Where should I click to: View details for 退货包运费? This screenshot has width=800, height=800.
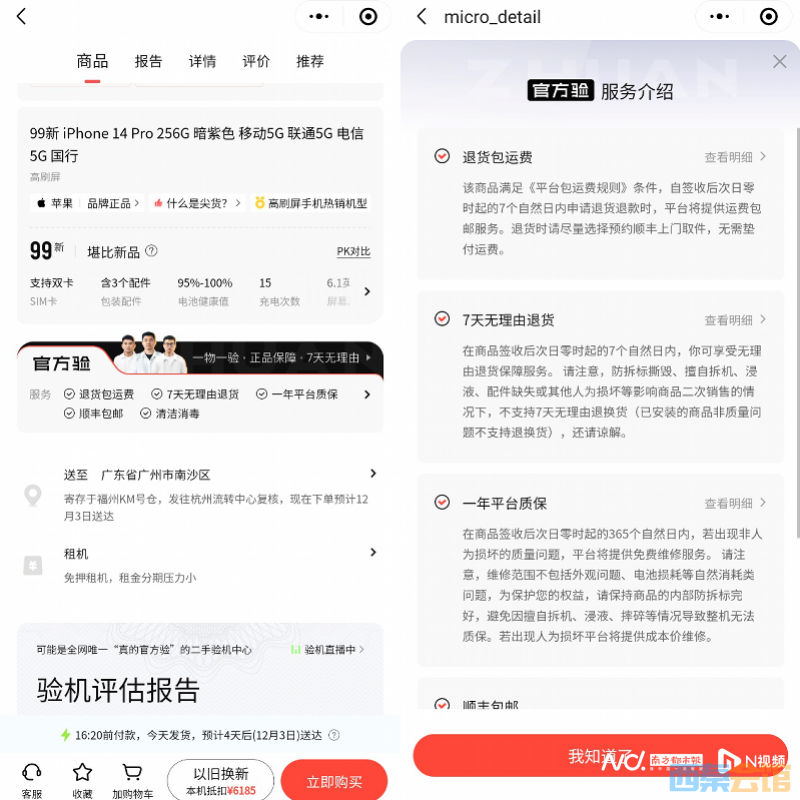[x=735, y=157]
